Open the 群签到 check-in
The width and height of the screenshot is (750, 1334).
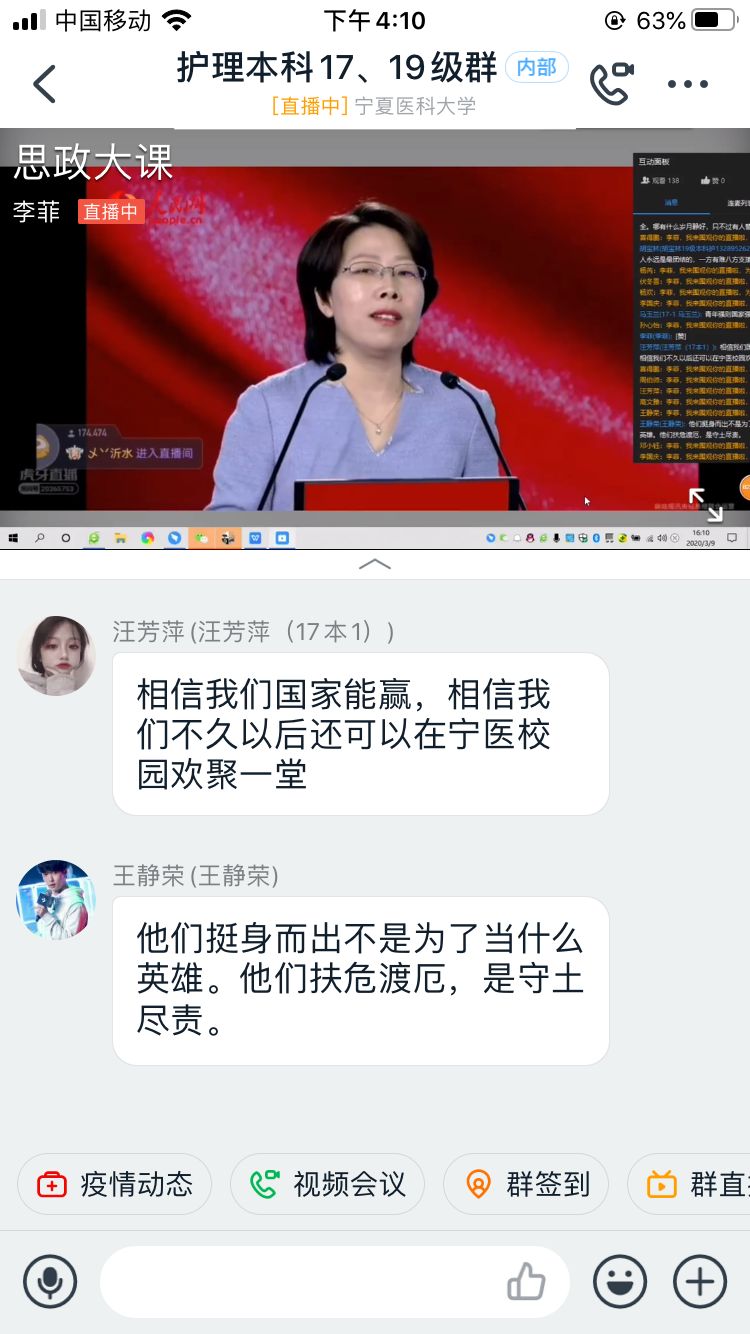click(527, 1184)
